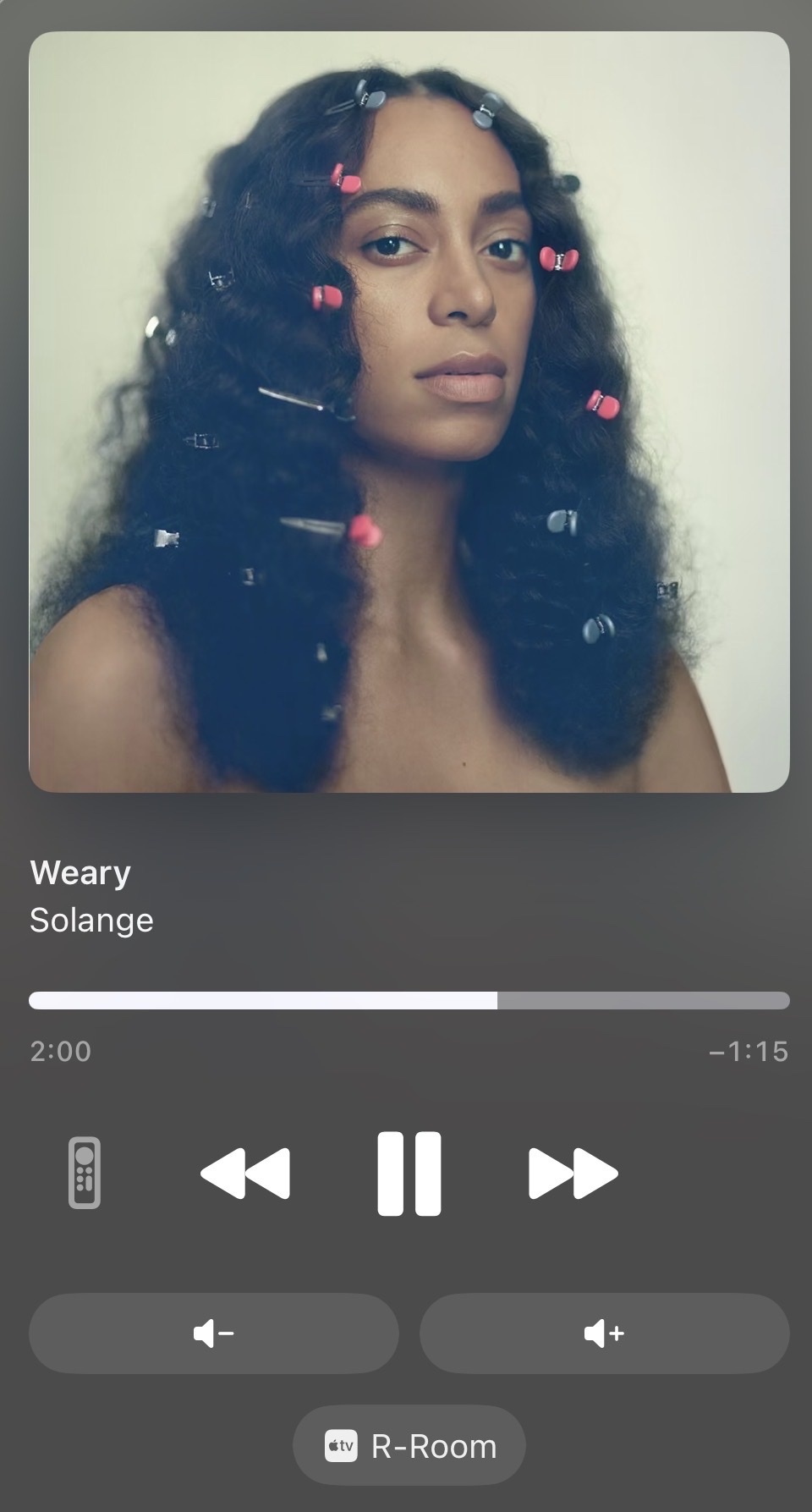This screenshot has width=812, height=1512.
Task: Open the R-Room device selector
Action: (x=409, y=1445)
